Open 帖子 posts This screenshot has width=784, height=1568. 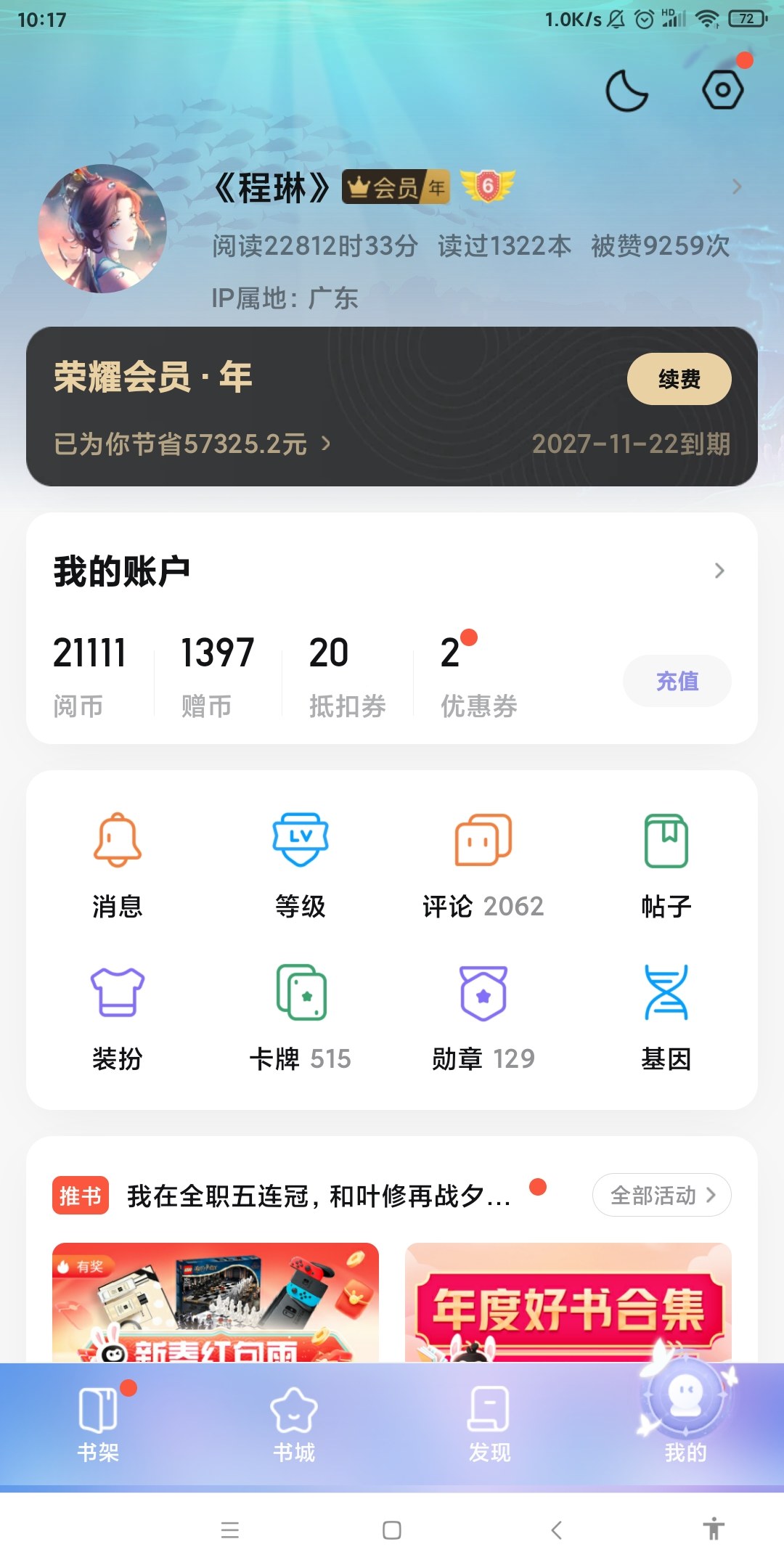coord(666,864)
